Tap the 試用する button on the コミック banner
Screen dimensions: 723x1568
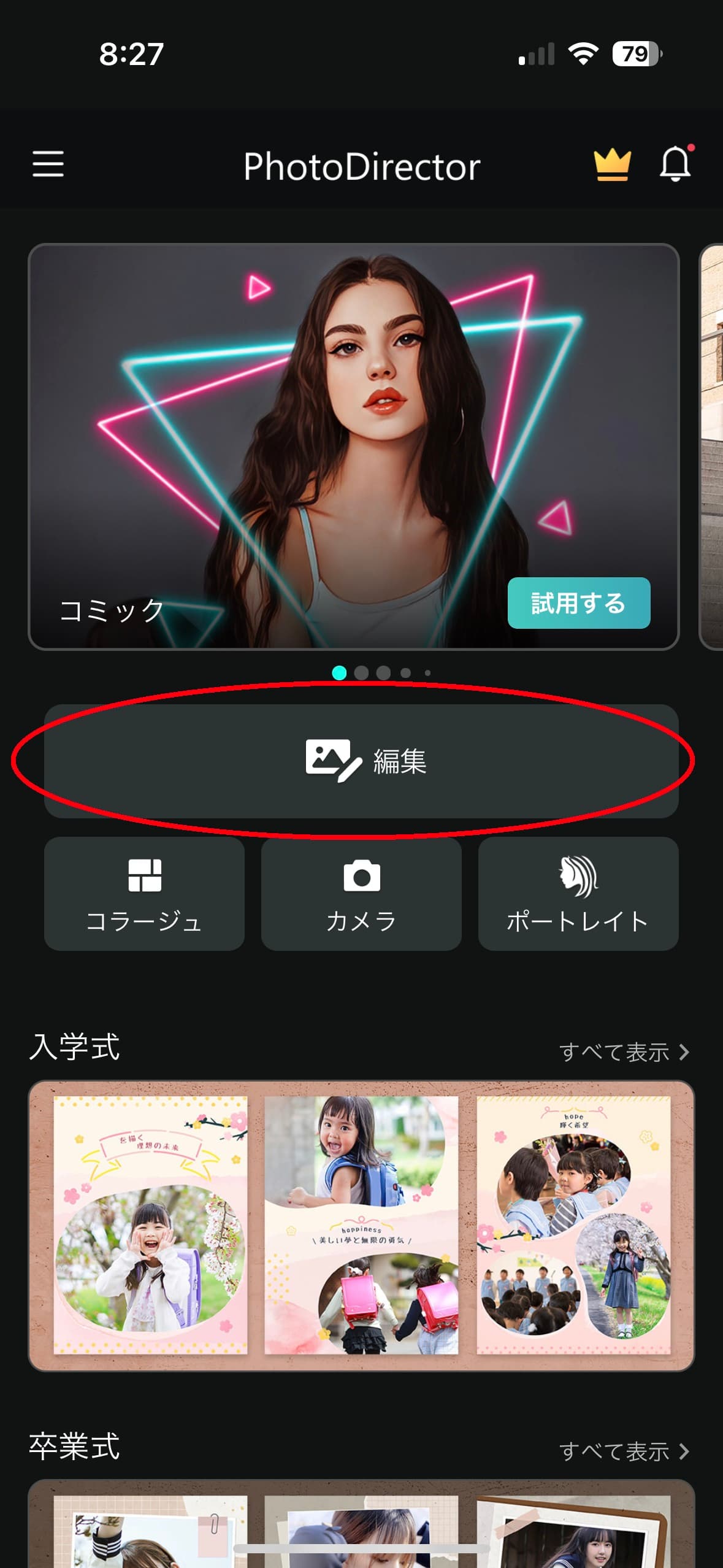click(578, 602)
